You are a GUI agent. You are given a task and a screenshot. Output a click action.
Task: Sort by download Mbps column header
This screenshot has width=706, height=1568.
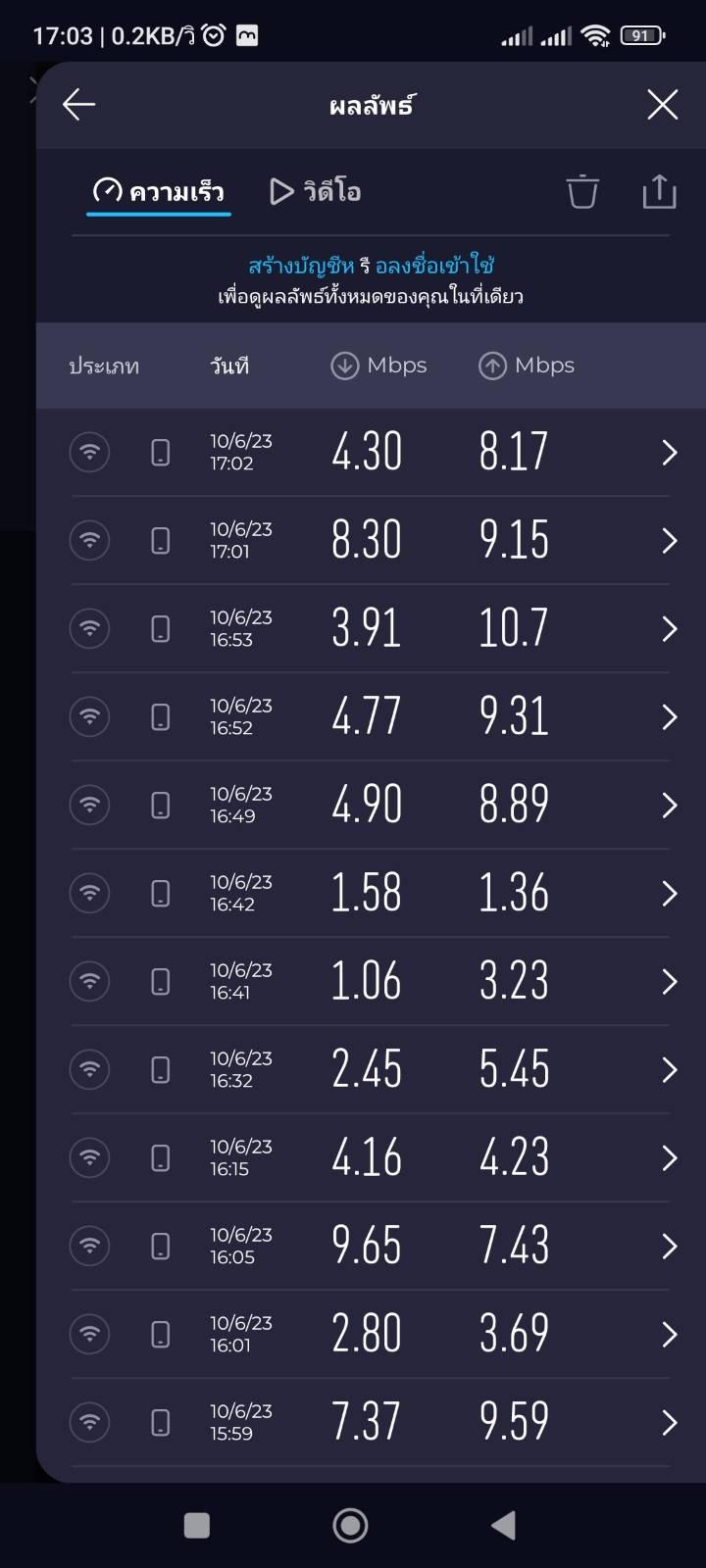tap(378, 366)
